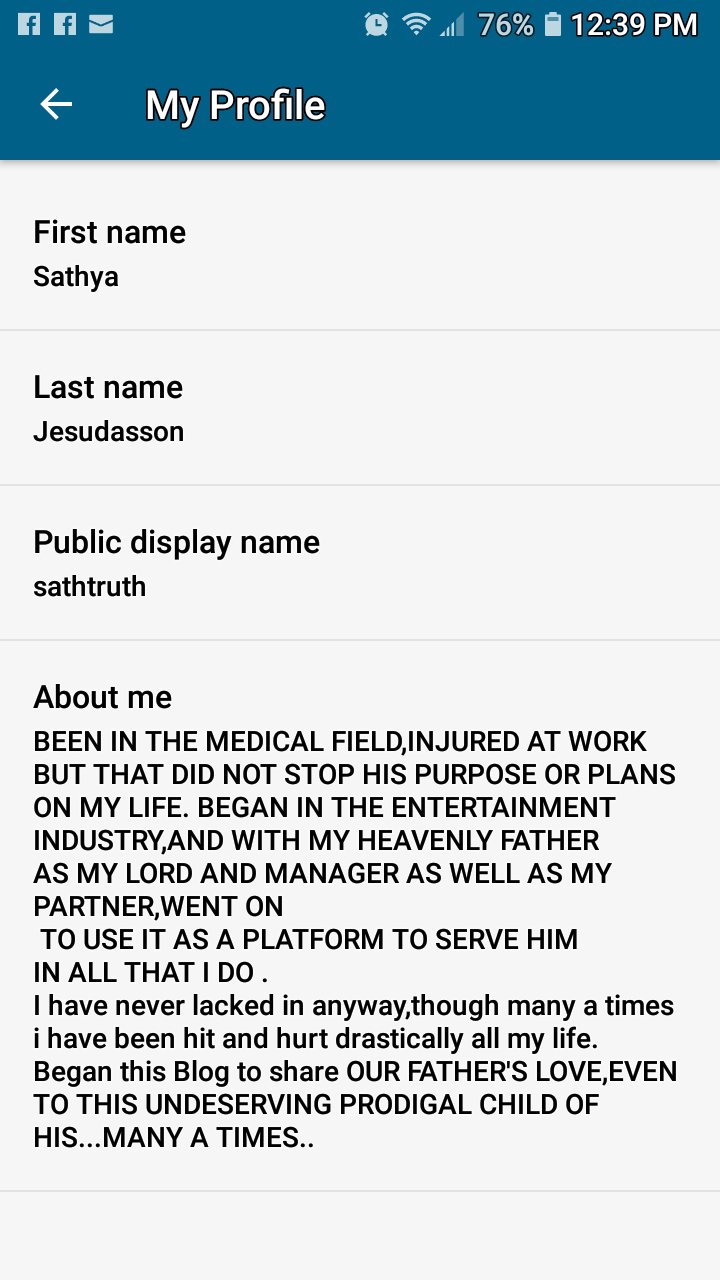Open the Public display name setting
Screen dimensions: 720x1280
point(359,563)
